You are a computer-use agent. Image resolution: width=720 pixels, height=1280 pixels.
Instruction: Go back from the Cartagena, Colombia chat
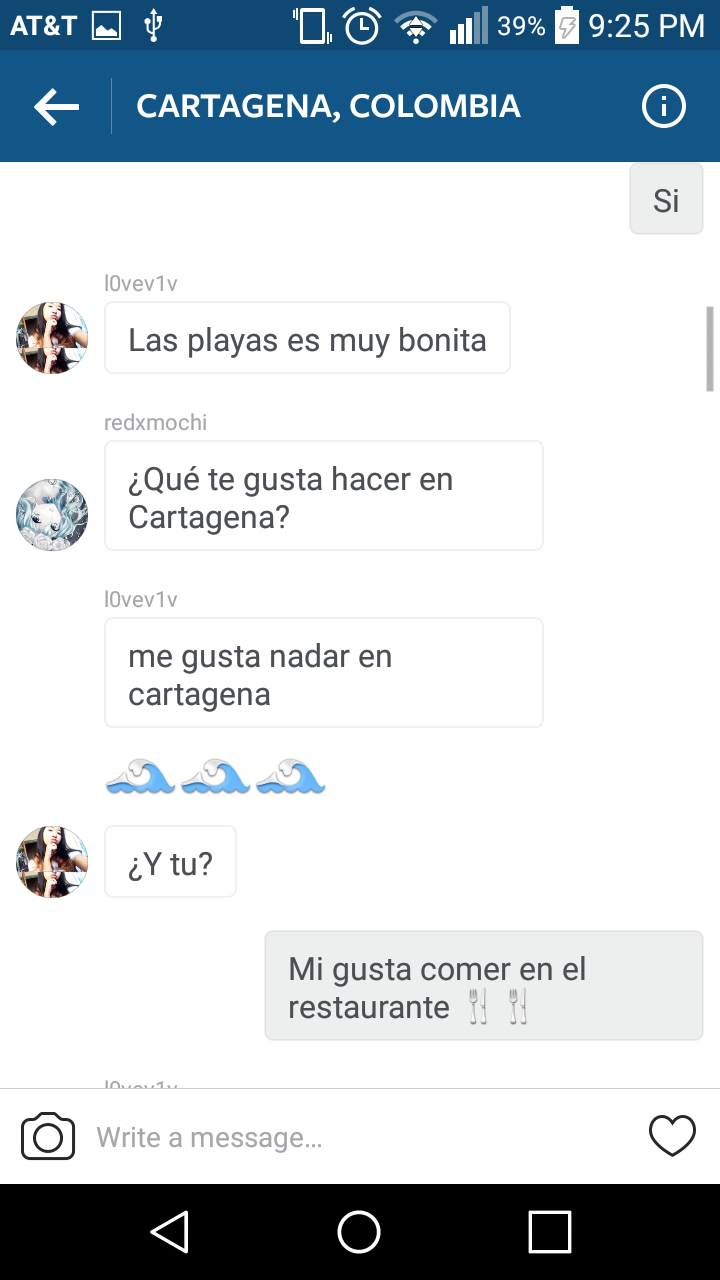pyautogui.click(x=56, y=106)
